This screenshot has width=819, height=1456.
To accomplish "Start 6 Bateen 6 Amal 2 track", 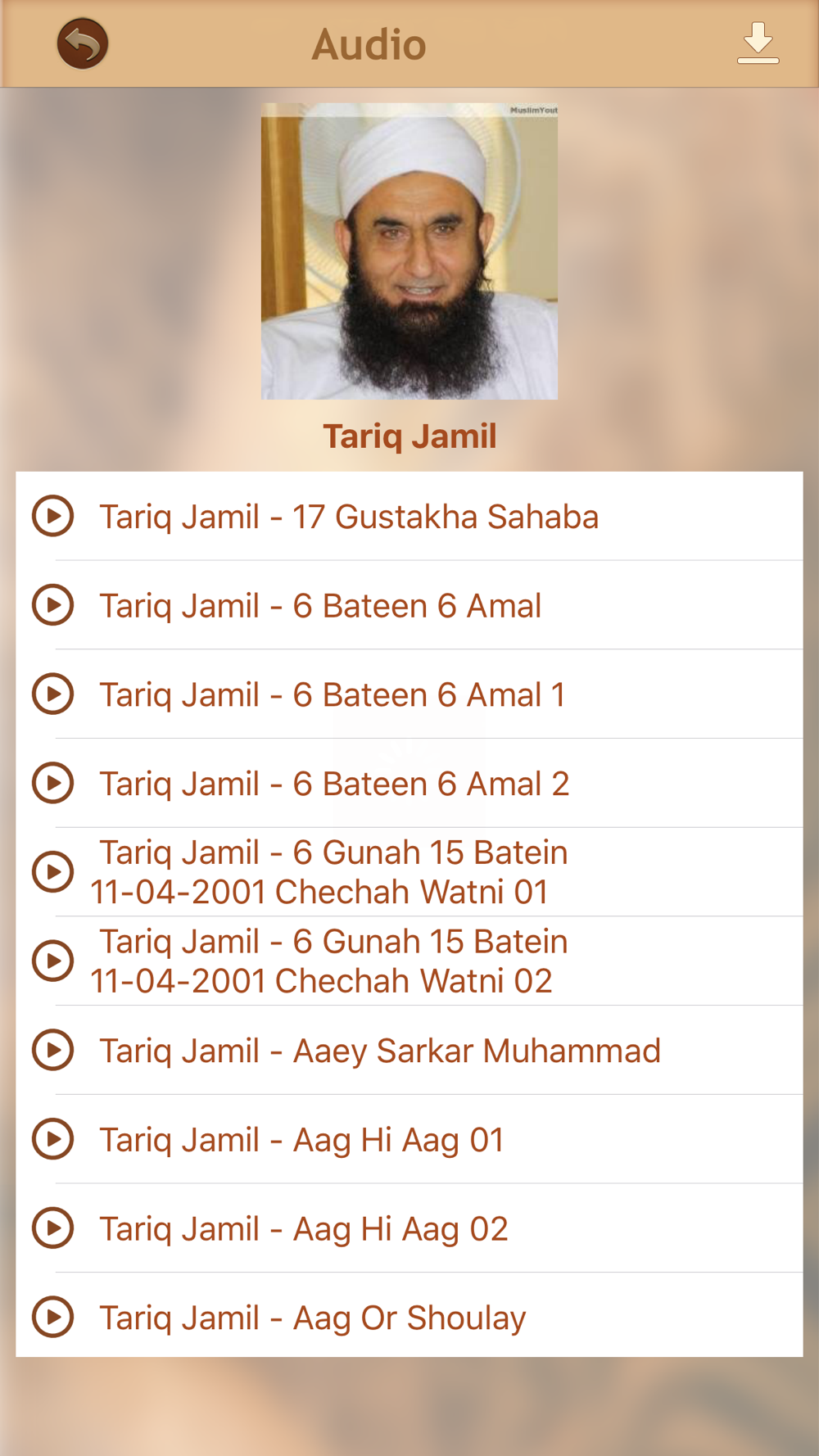I will 333,784.
